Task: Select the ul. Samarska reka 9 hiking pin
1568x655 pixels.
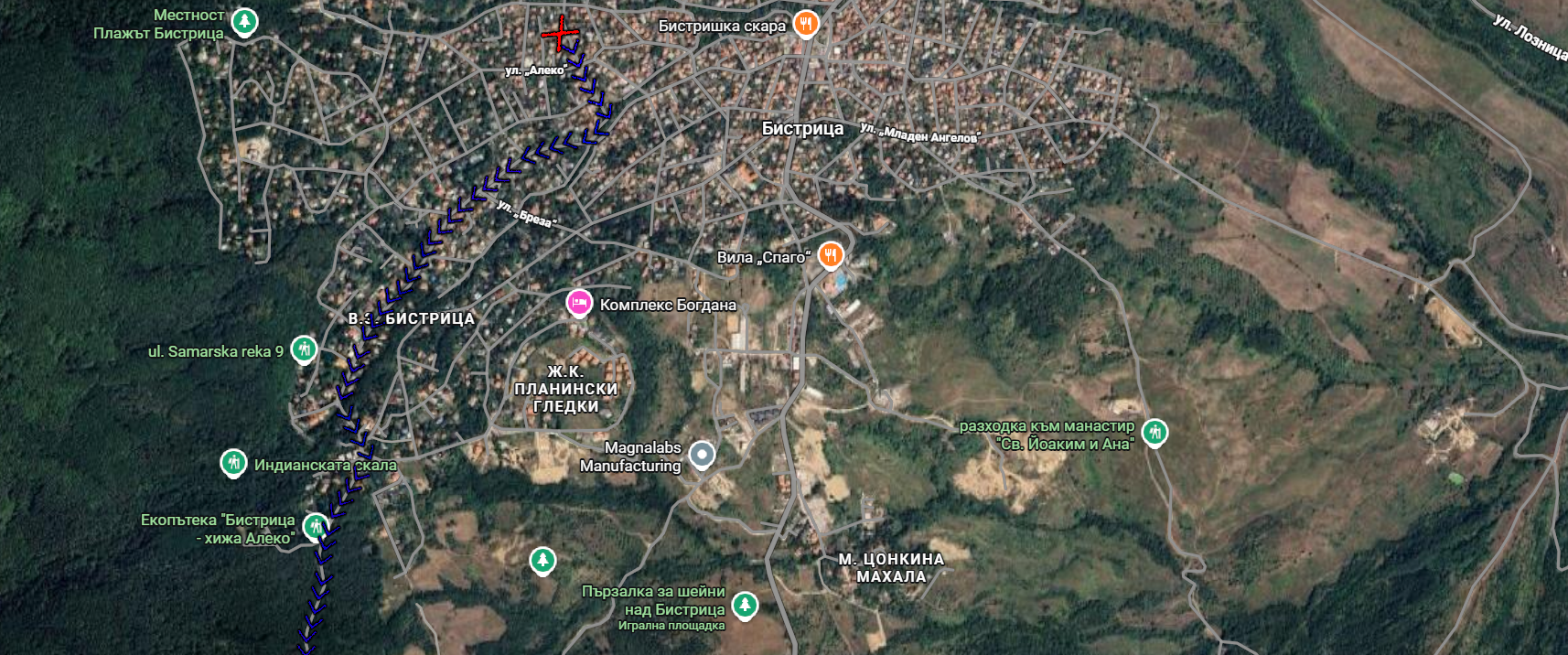Action: pos(304,349)
